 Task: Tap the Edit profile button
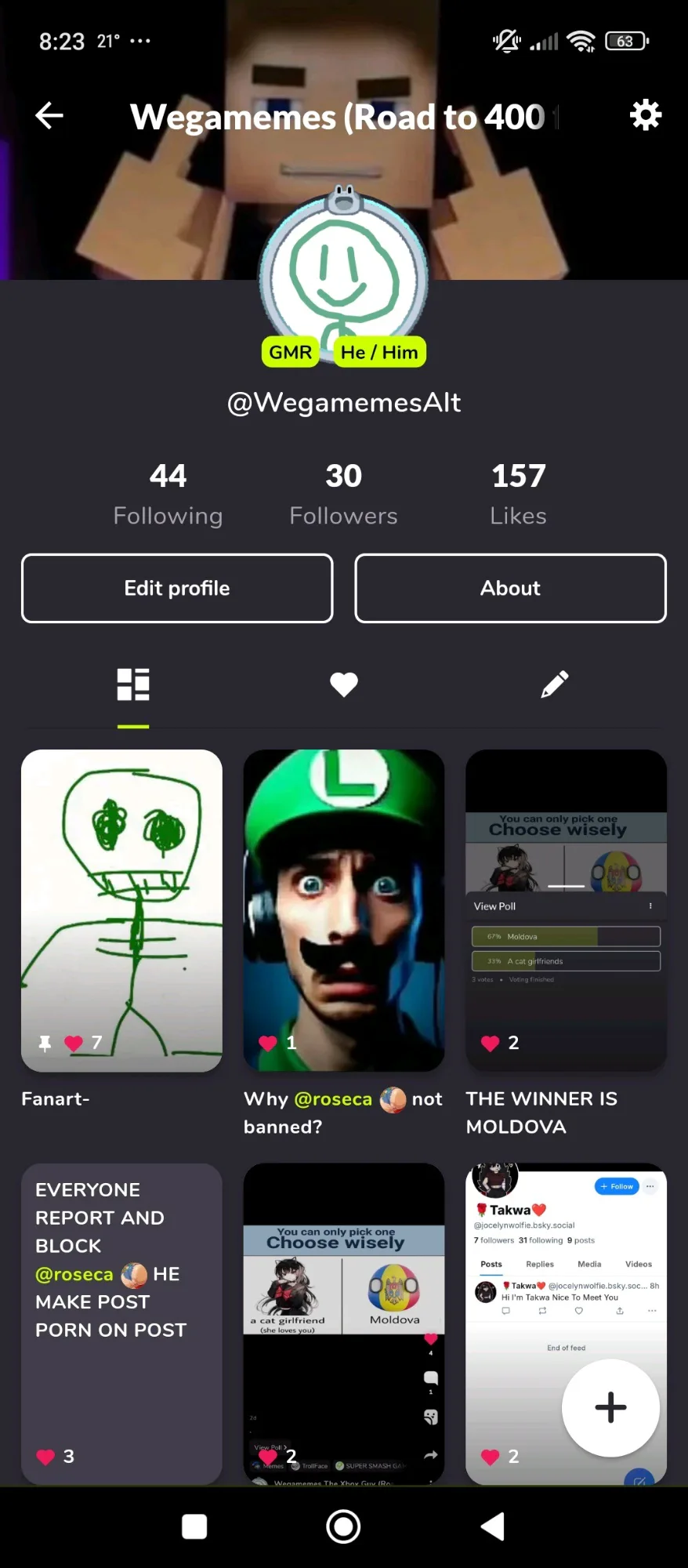pos(177,588)
